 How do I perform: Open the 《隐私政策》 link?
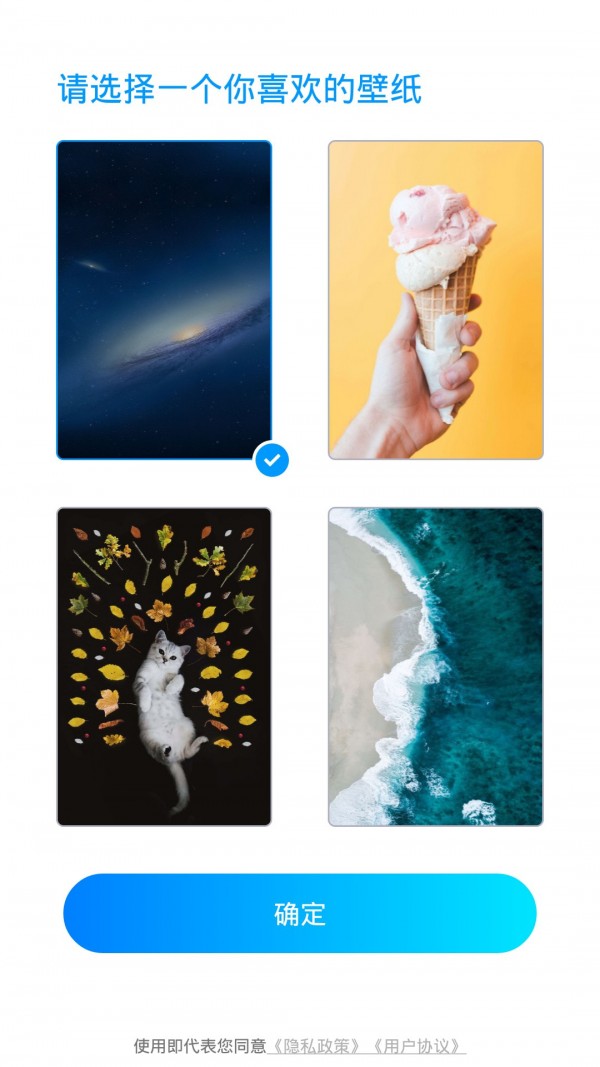click(319, 1046)
